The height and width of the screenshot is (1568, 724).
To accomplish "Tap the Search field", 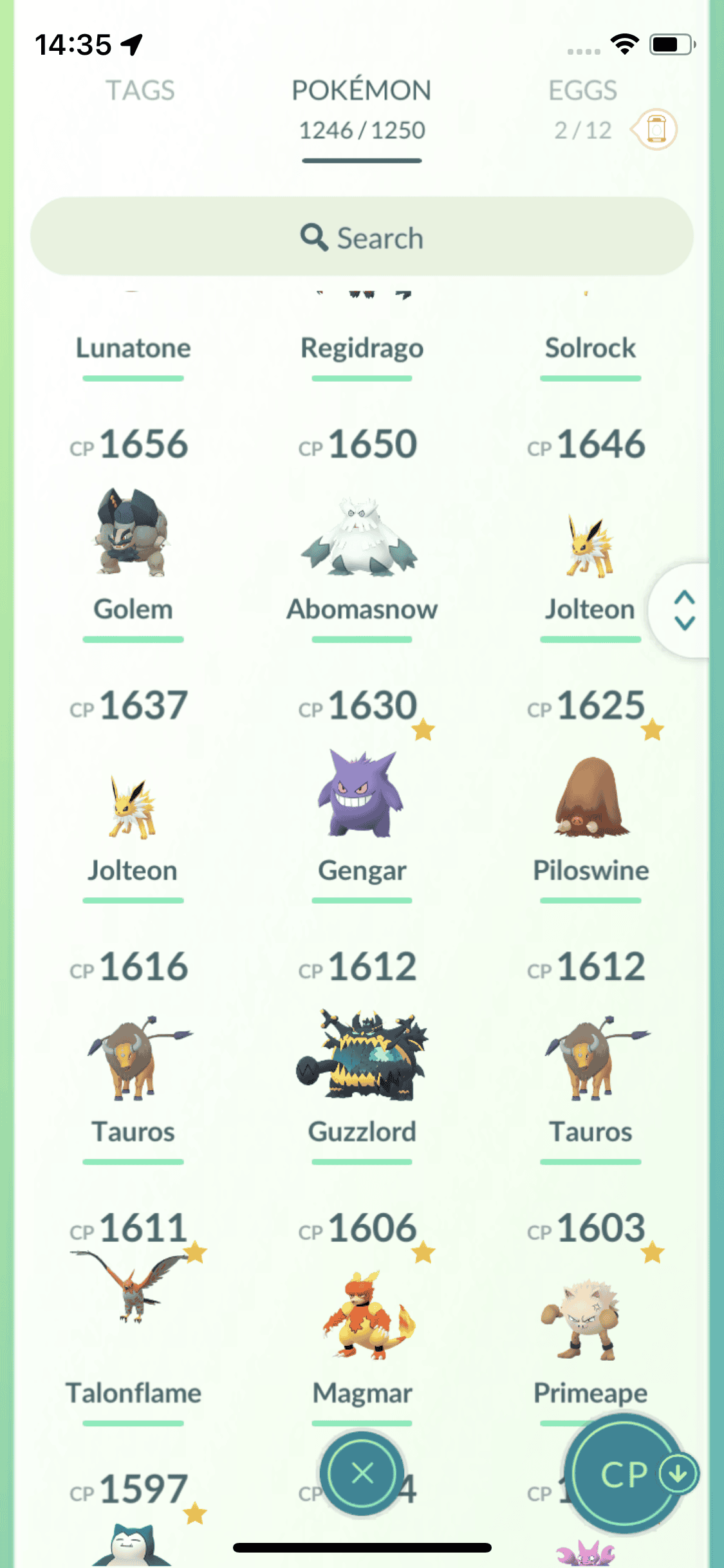I will click(362, 238).
